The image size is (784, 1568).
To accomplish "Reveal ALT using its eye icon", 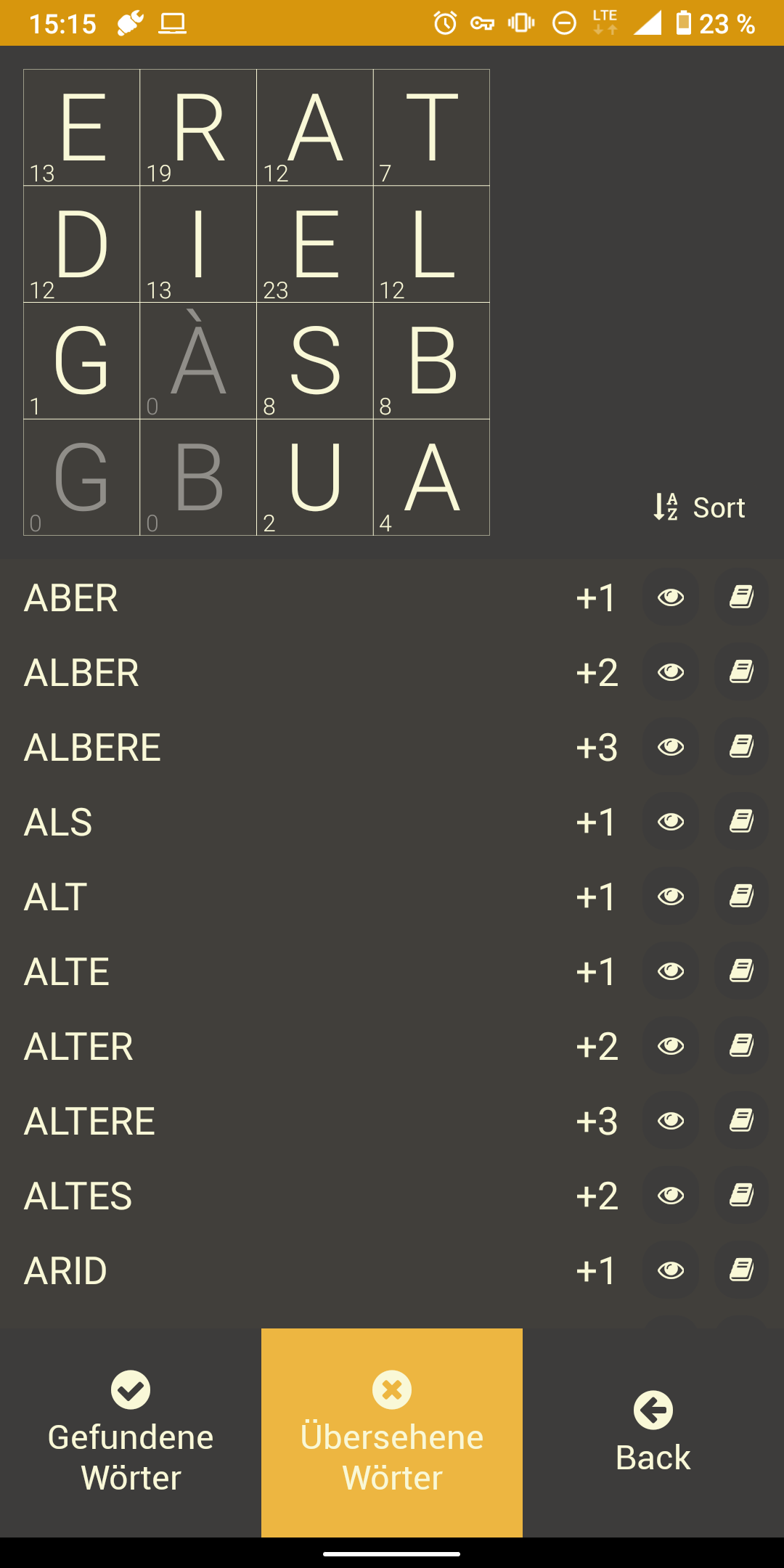I will pos(669,897).
